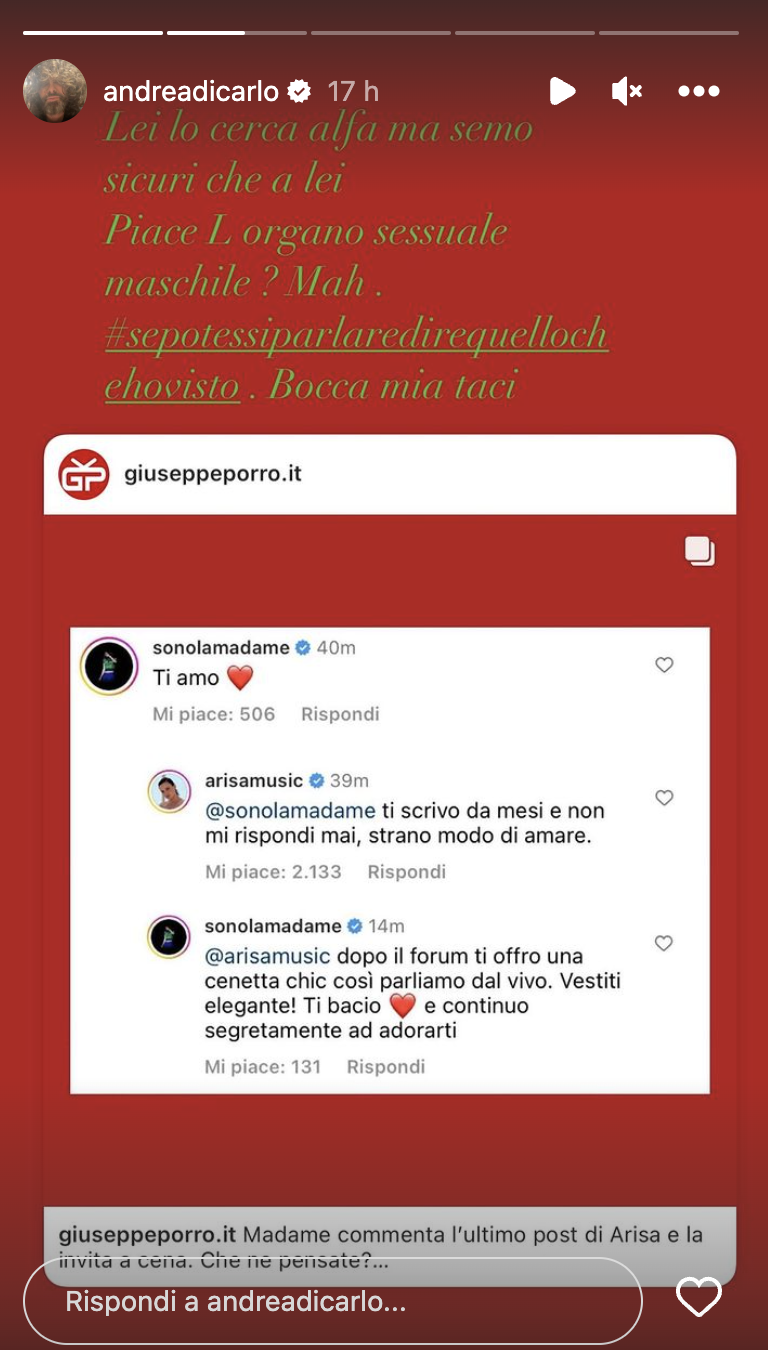Open andreadicarlo's profile picture
Viewport: 768px width, 1350px height.
tap(55, 91)
